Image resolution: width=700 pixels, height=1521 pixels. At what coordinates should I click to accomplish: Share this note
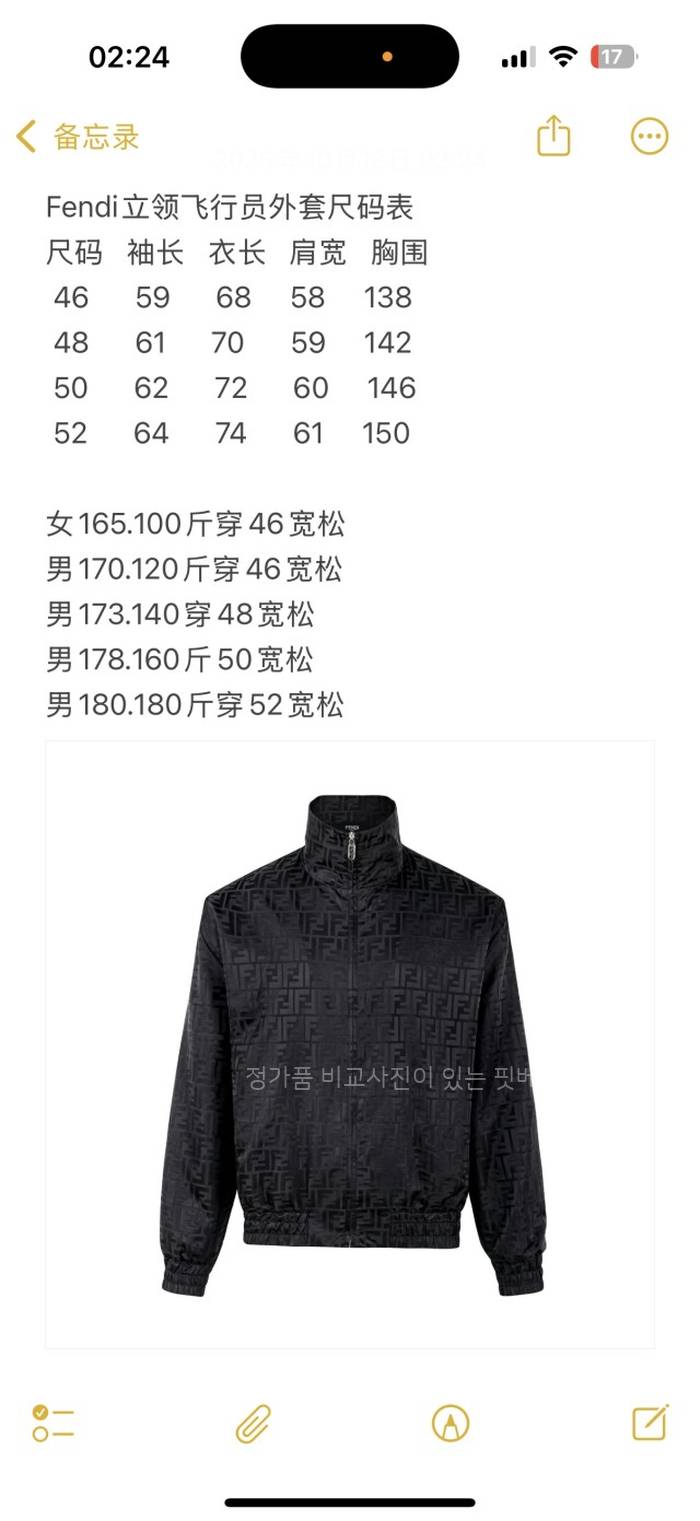tap(553, 136)
